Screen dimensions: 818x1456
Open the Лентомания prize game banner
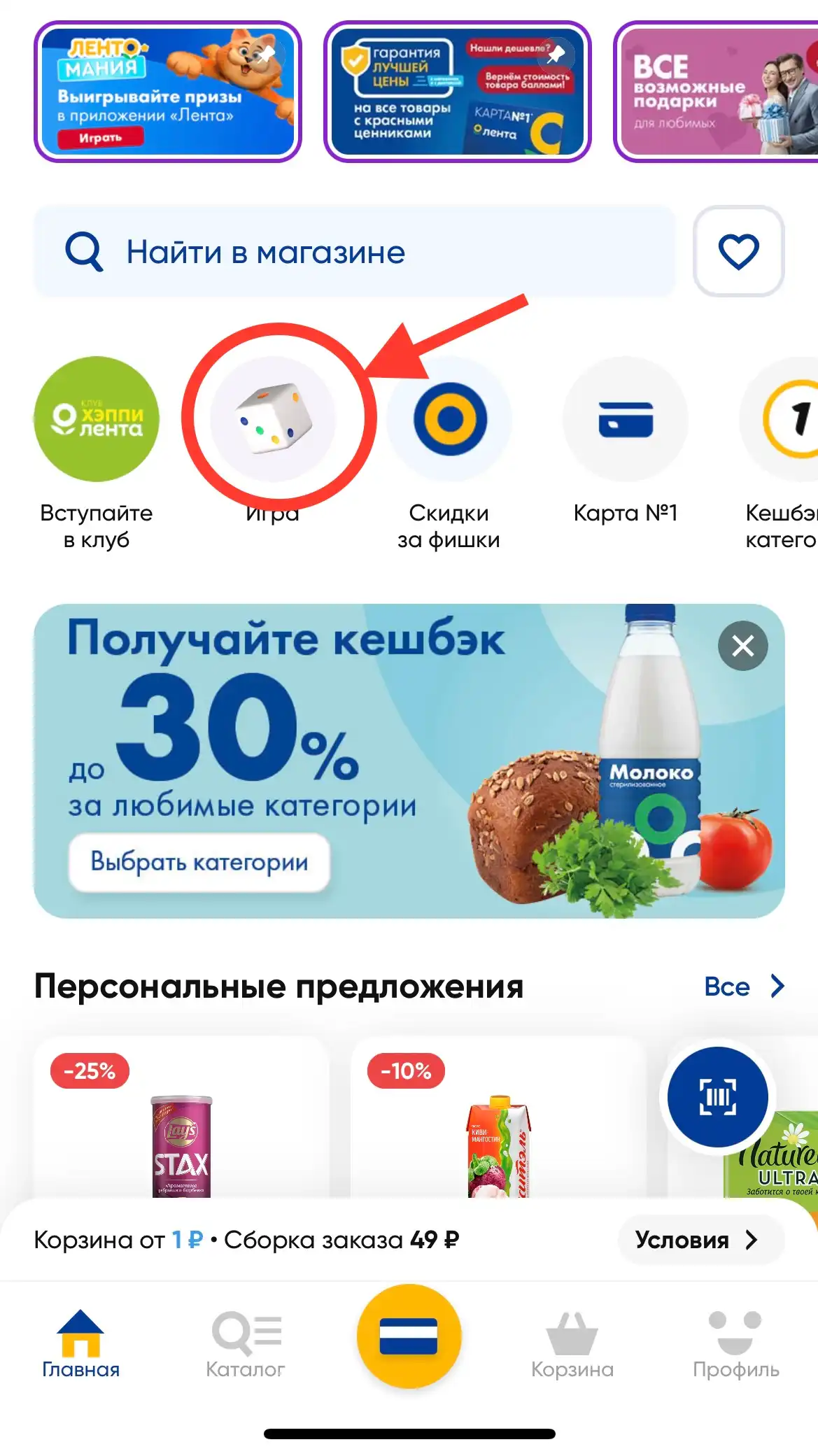coord(168,92)
